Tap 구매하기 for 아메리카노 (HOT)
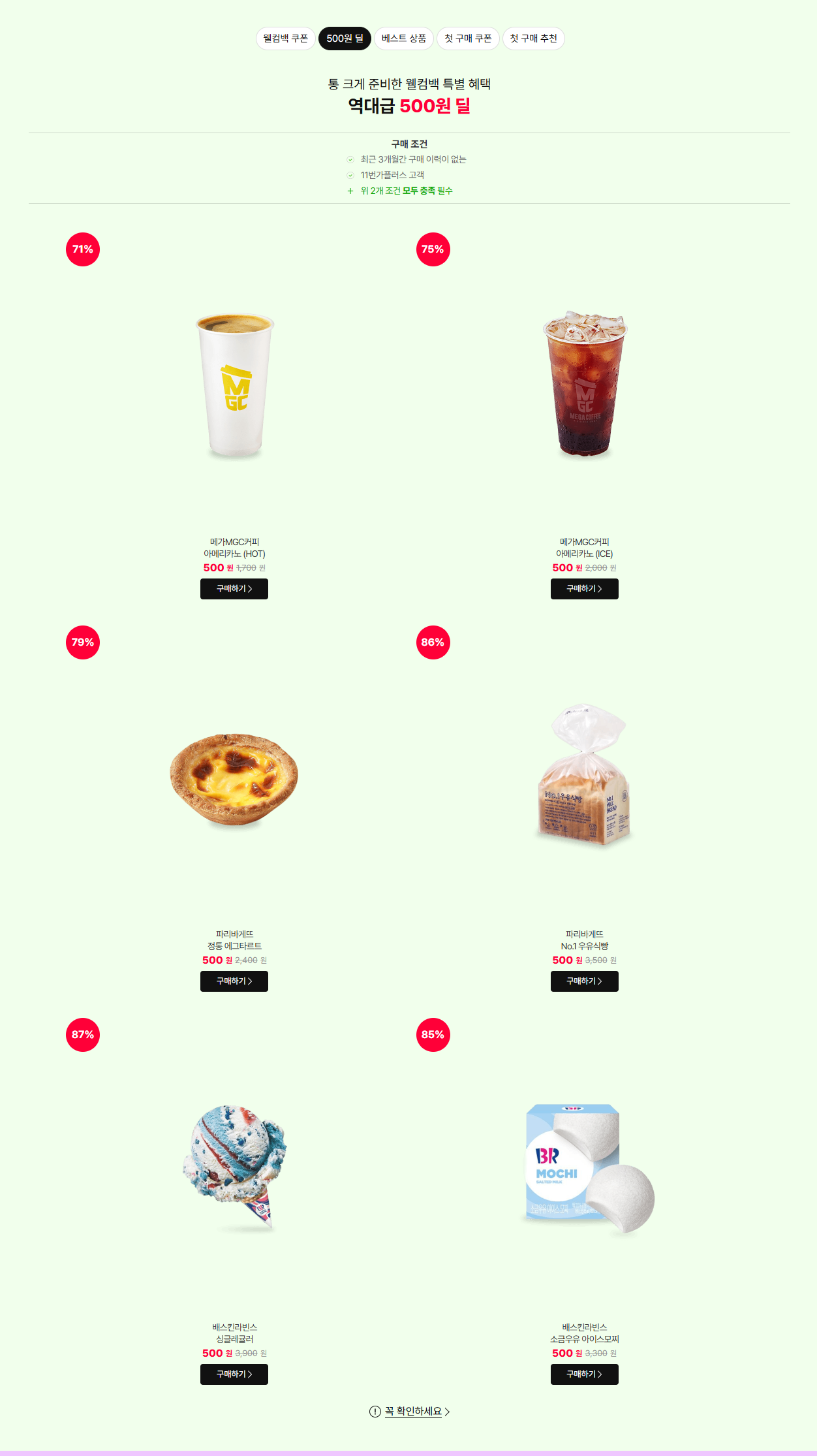This screenshot has width=817, height=1456. pos(234,589)
